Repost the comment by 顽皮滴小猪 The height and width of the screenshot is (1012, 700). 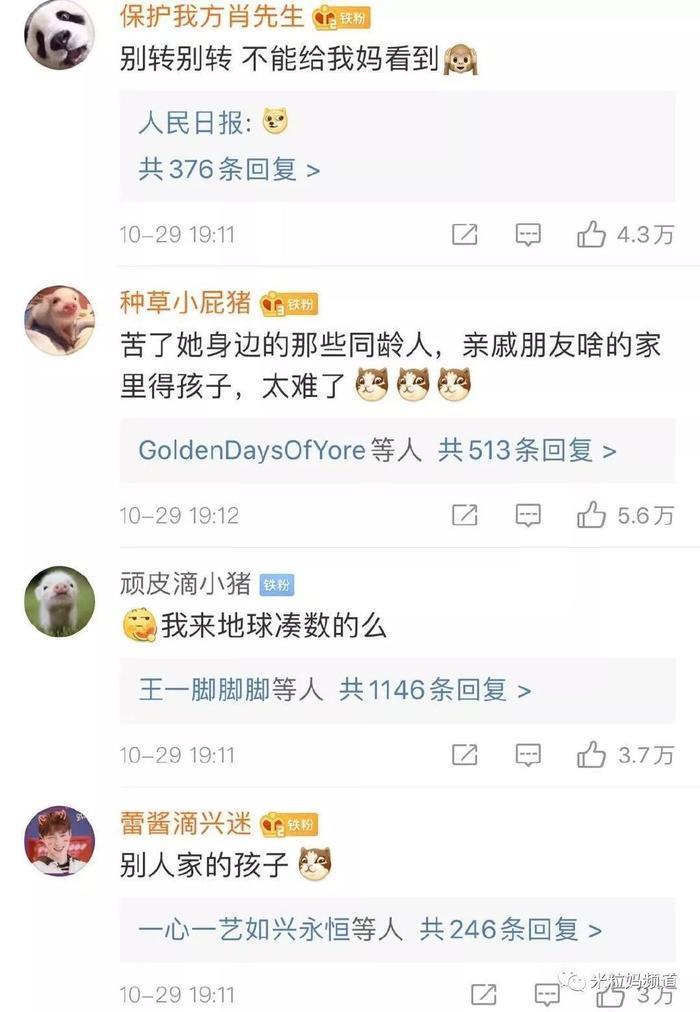click(464, 754)
